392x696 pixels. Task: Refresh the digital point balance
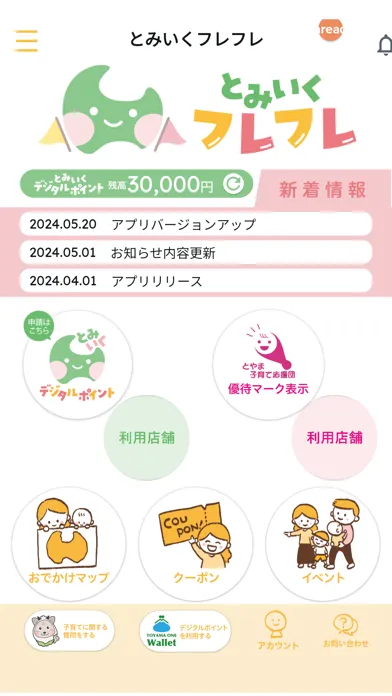coord(233,184)
